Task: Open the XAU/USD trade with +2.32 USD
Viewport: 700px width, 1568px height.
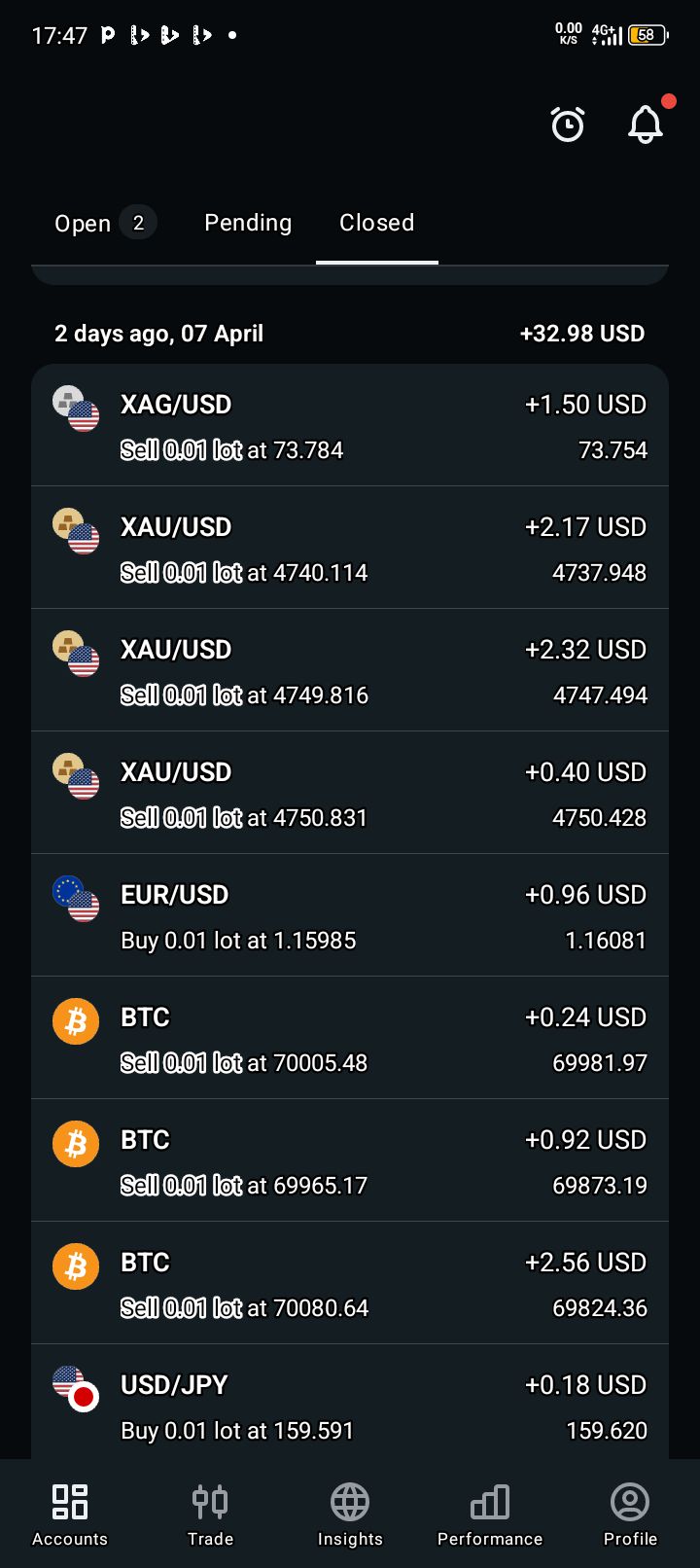Action: (x=350, y=671)
